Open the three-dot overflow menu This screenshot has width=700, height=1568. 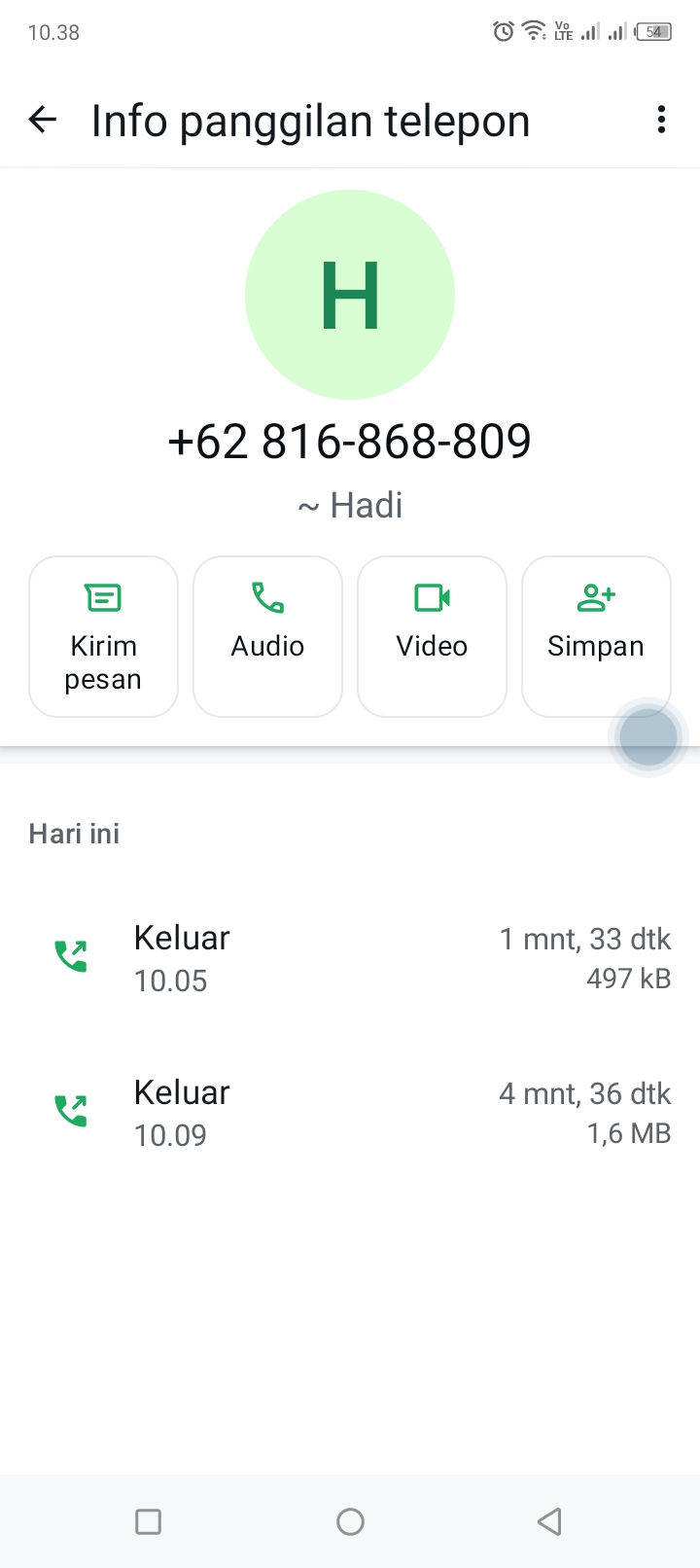coord(661,119)
